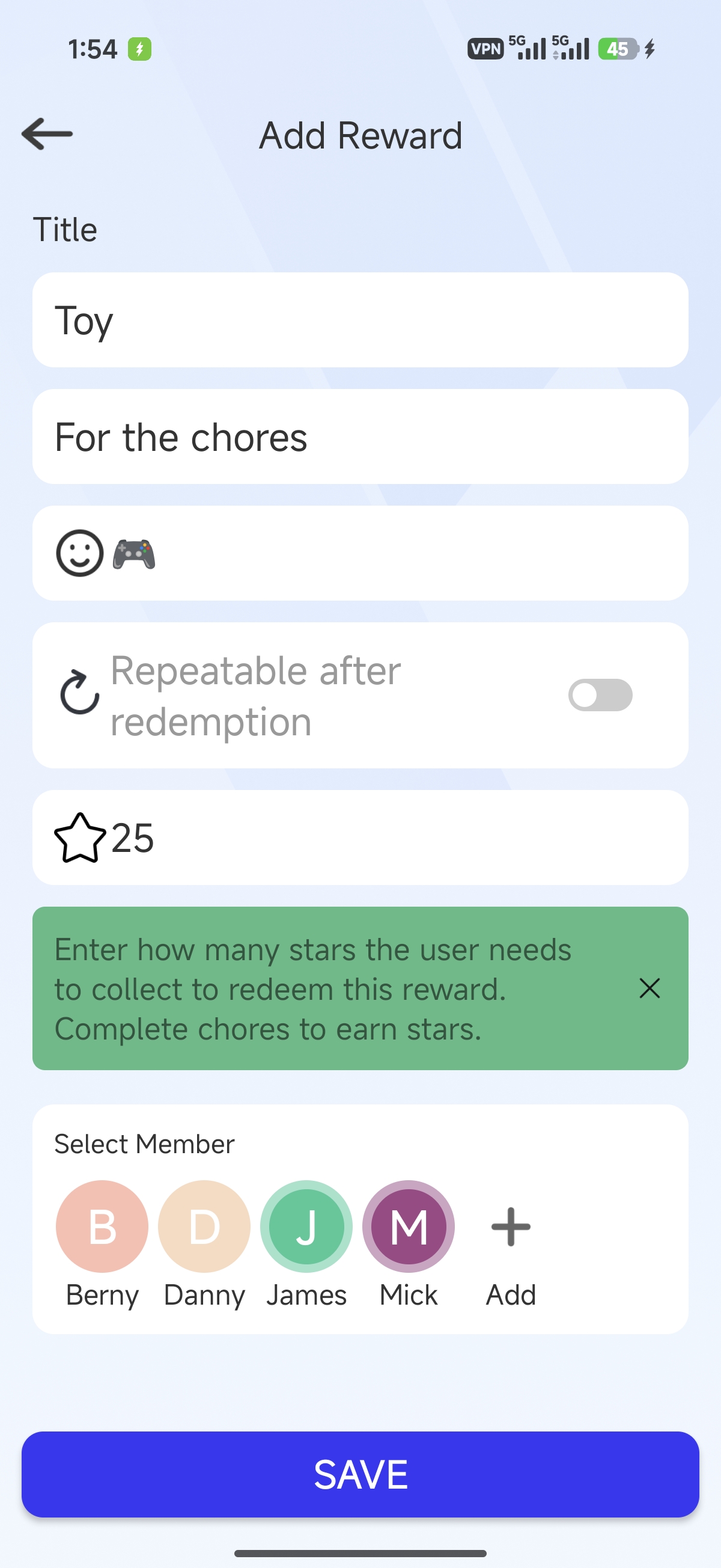The height and width of the screenshot is (1568, 721).
Task: Edit the title field containing Toy
Action: (x=360, y=320)
